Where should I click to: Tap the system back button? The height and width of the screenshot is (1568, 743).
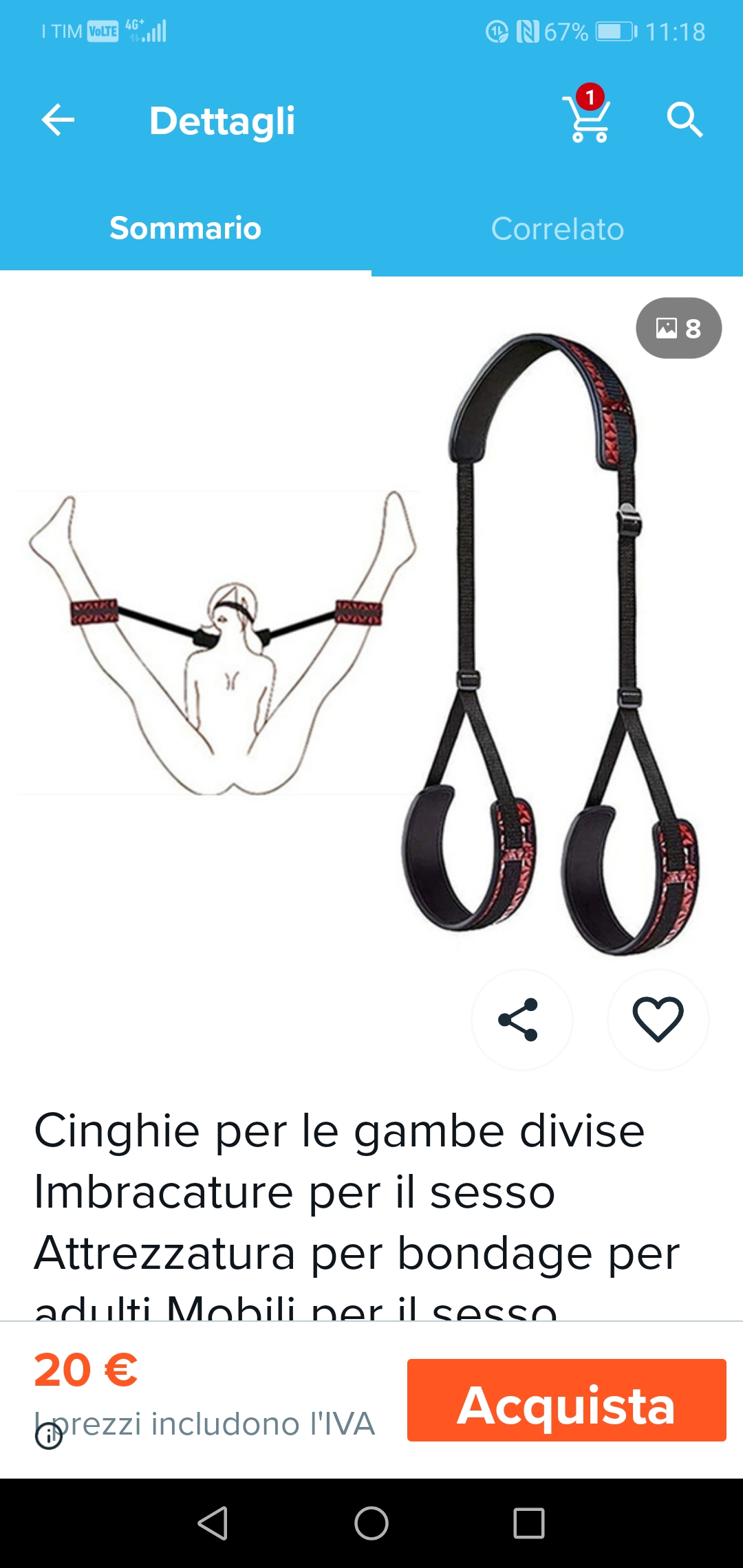(x=213, y=1523)
